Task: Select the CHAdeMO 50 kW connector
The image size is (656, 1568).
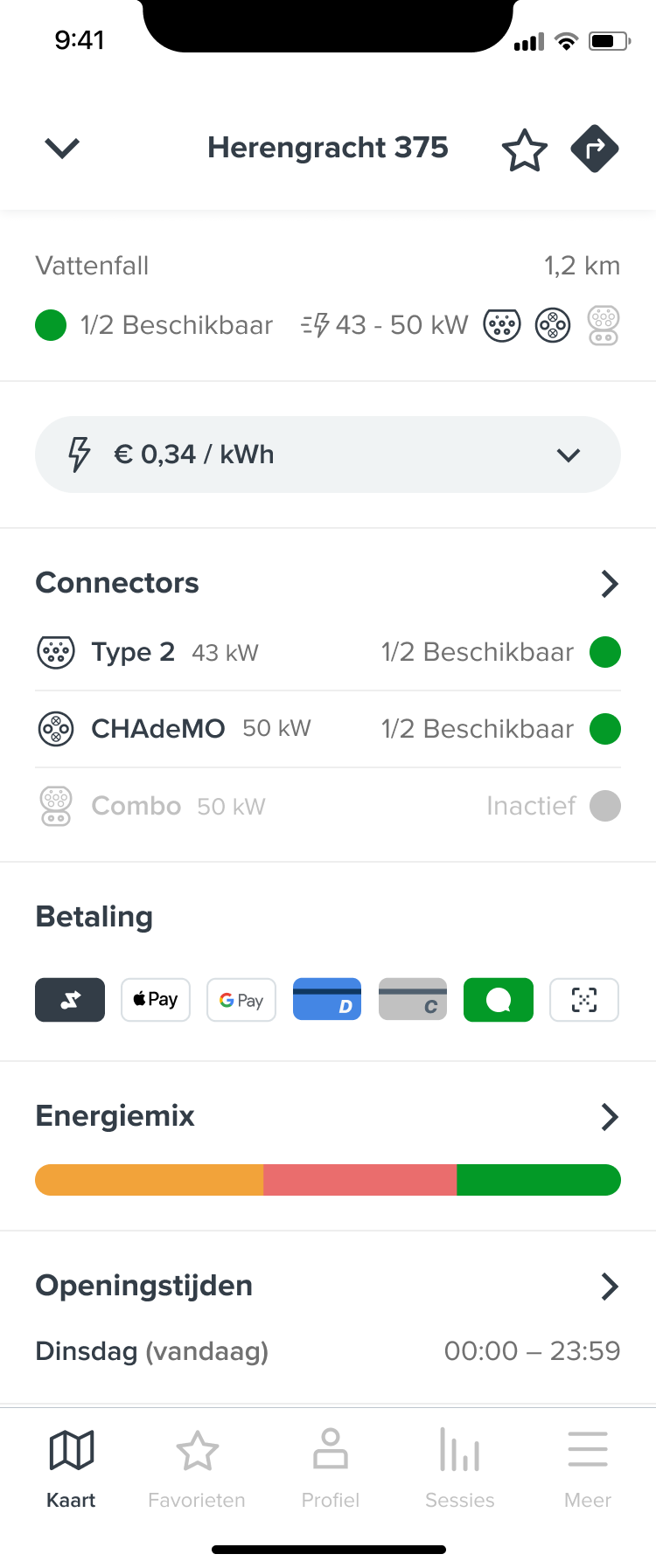Action: point(328,729)
